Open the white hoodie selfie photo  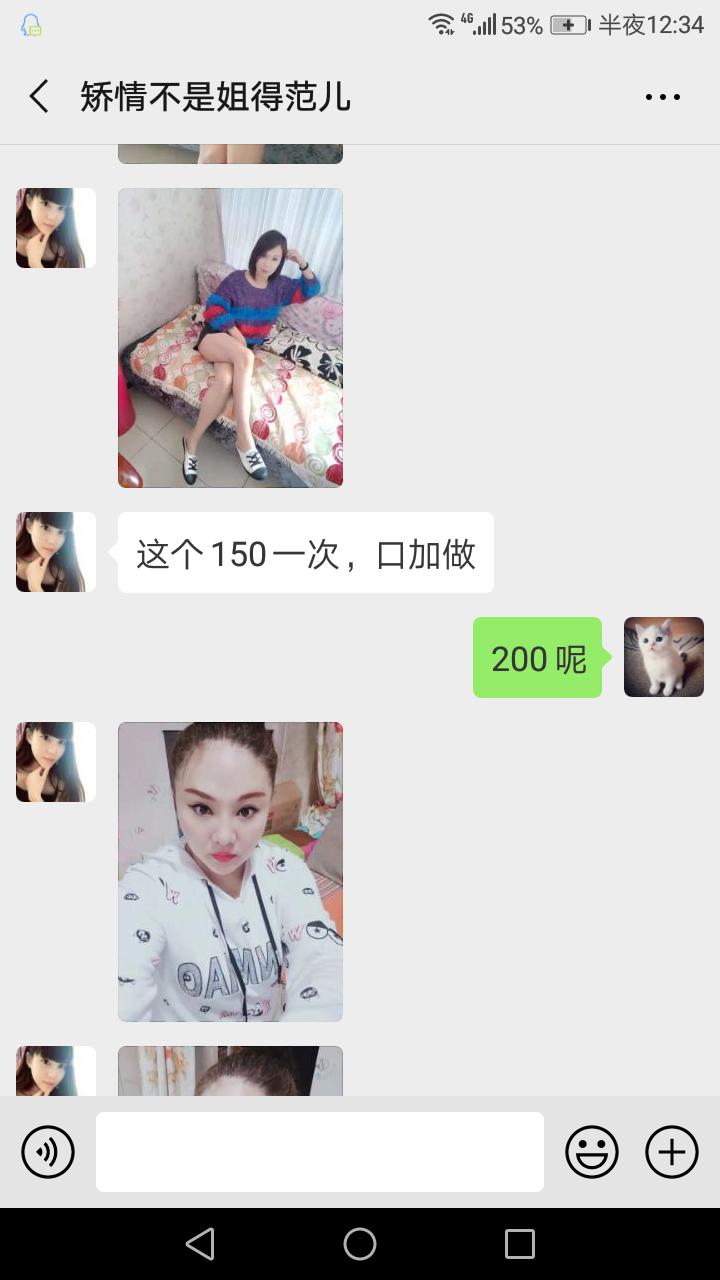[x=230, y=871]
